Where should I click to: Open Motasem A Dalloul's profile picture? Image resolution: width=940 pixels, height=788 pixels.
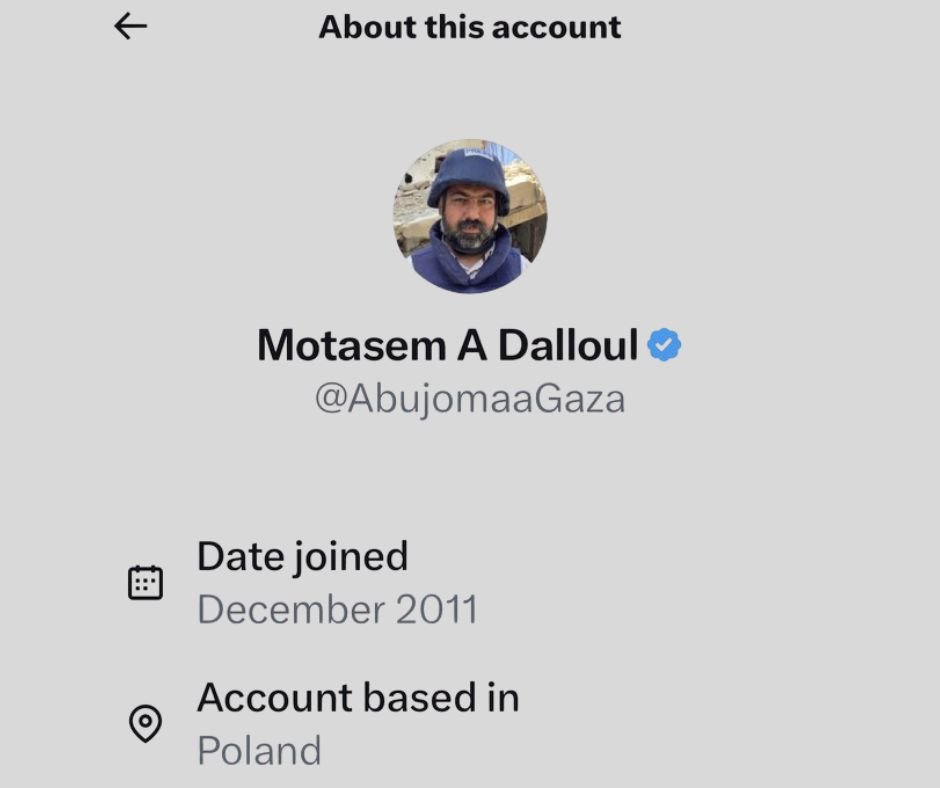(470, 216)
